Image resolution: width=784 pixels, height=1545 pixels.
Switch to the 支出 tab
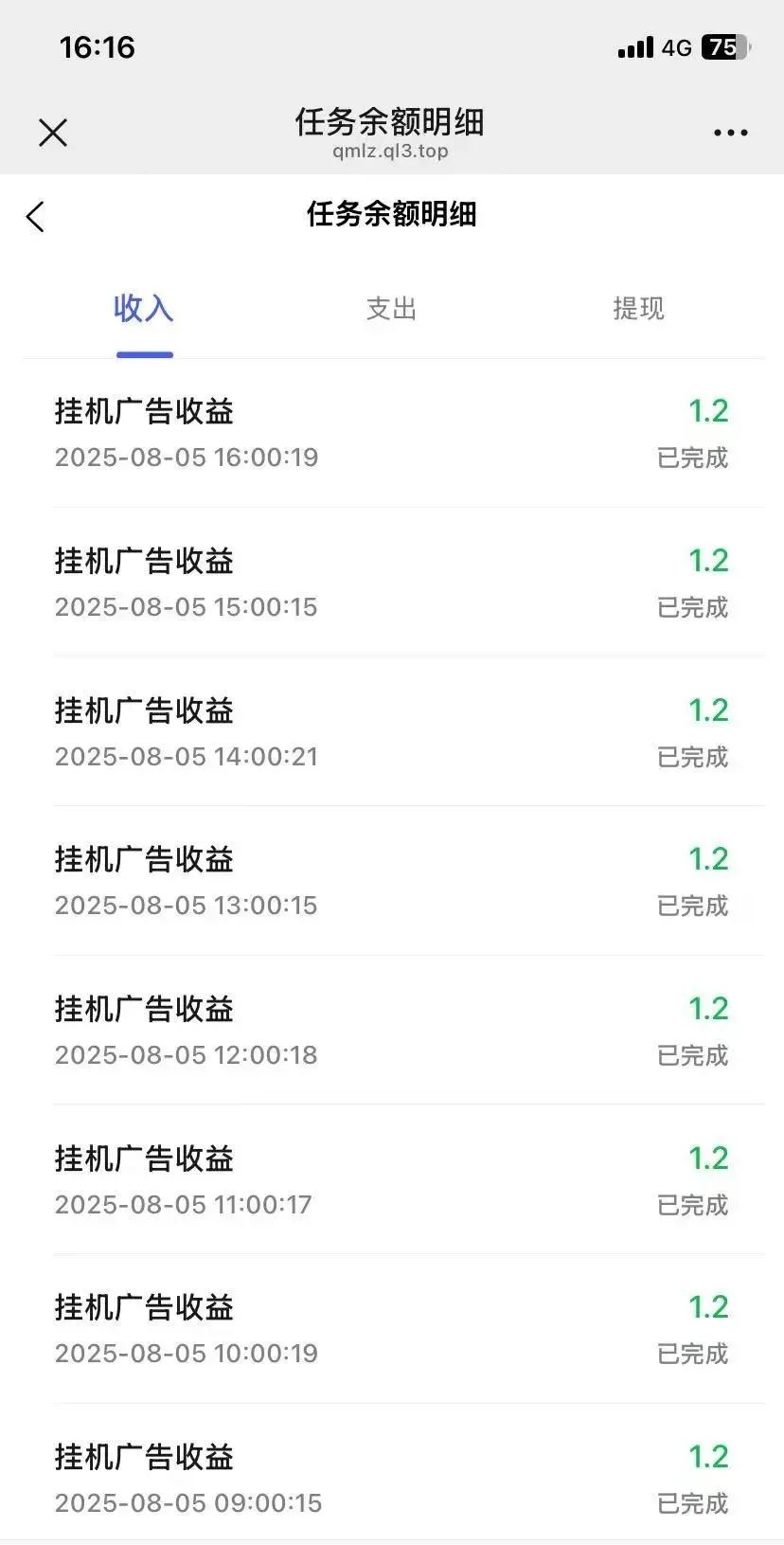click(391, 308)
